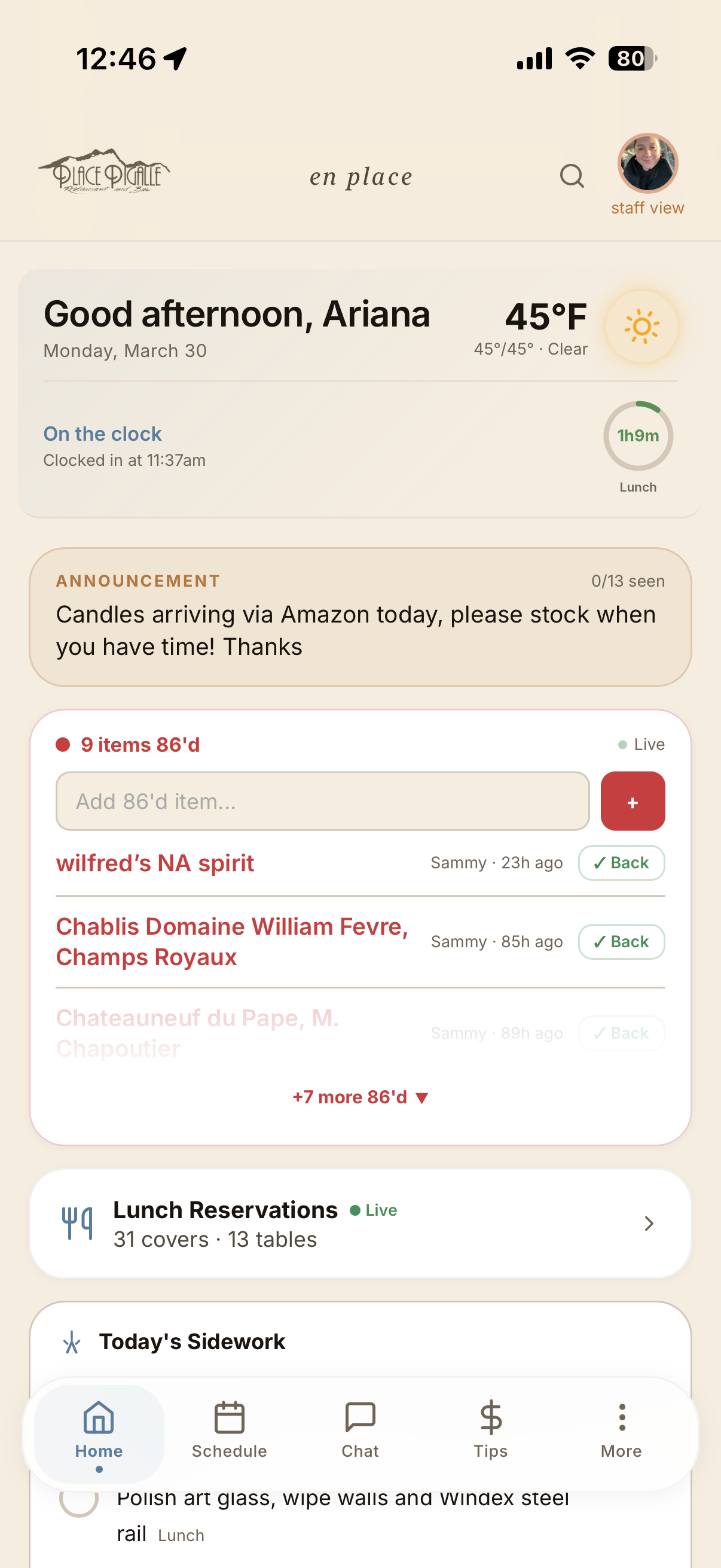Image resolution: width=721 pixels, height=1568 pixels.
Task: Add the 86'd item with plus button
Action: pos(632,801)
